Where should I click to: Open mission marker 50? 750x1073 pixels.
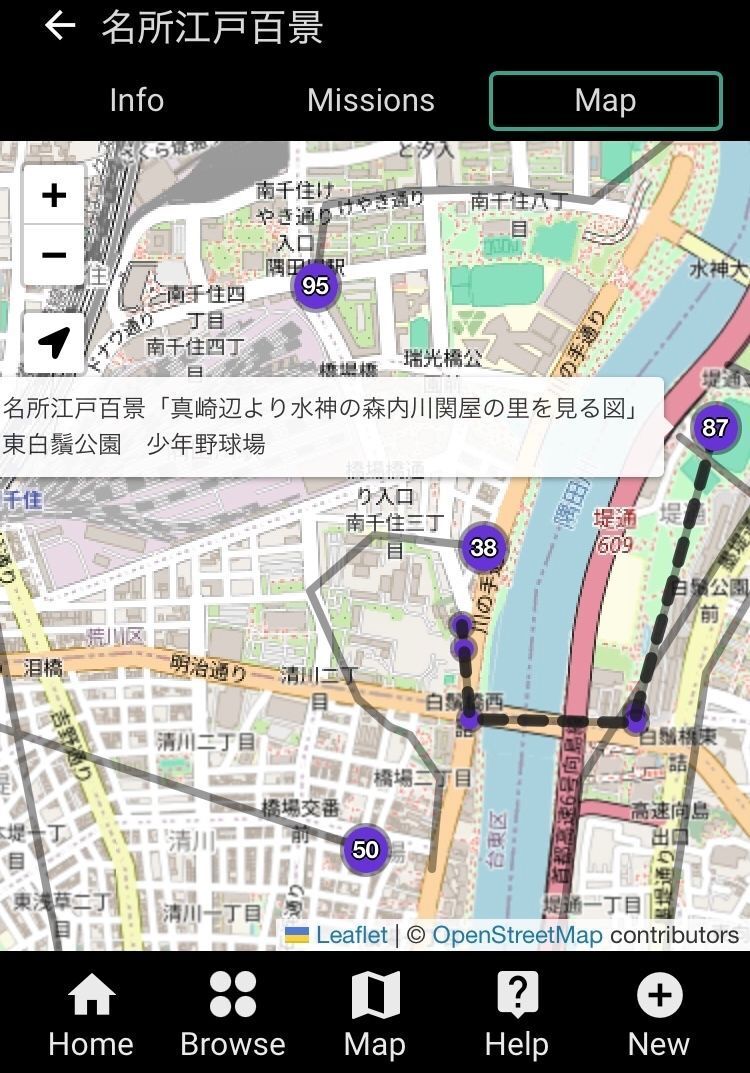(366, 850)
